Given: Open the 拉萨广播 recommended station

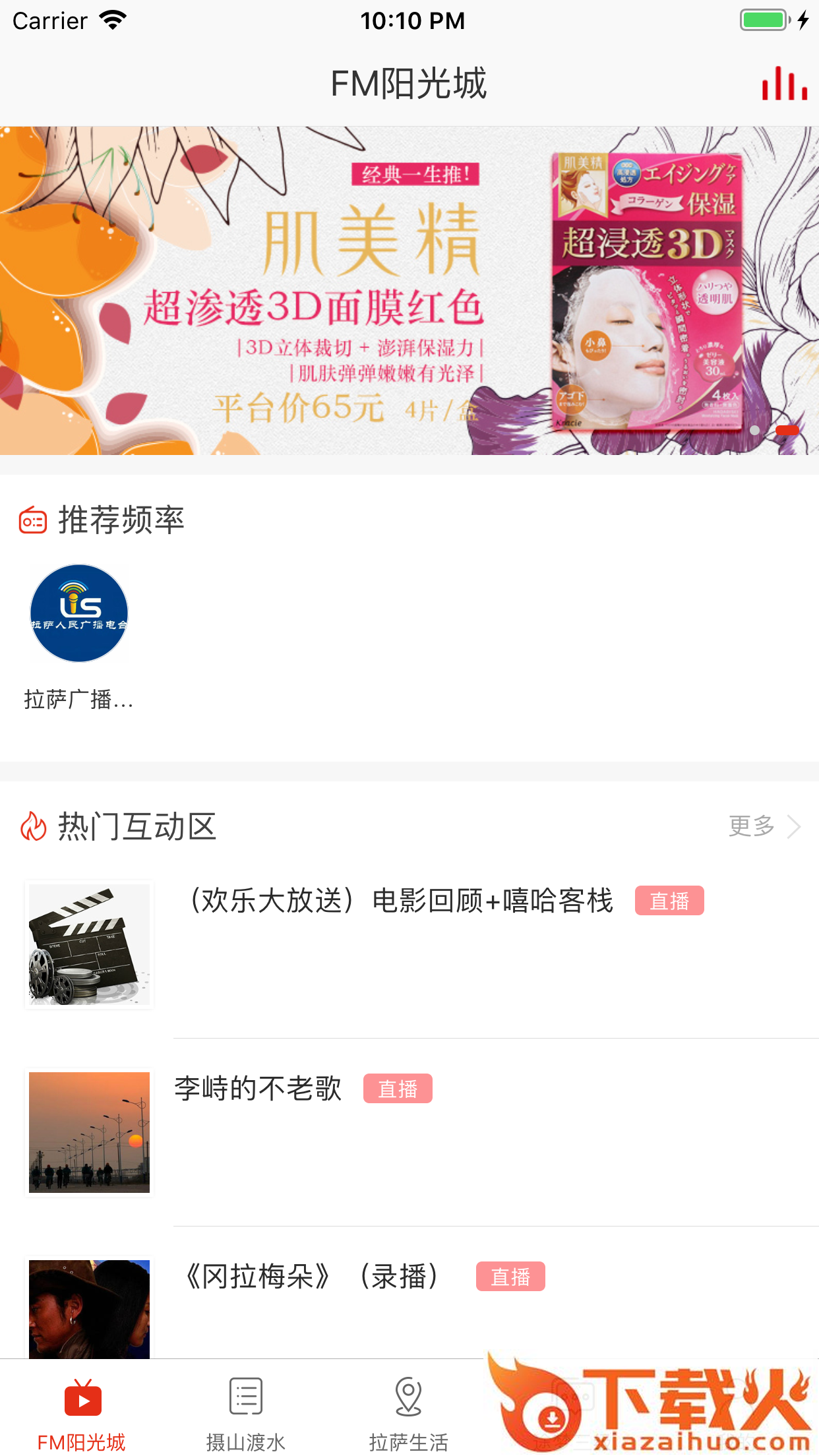Looking at the screenshot, I should tap(79, 636).
